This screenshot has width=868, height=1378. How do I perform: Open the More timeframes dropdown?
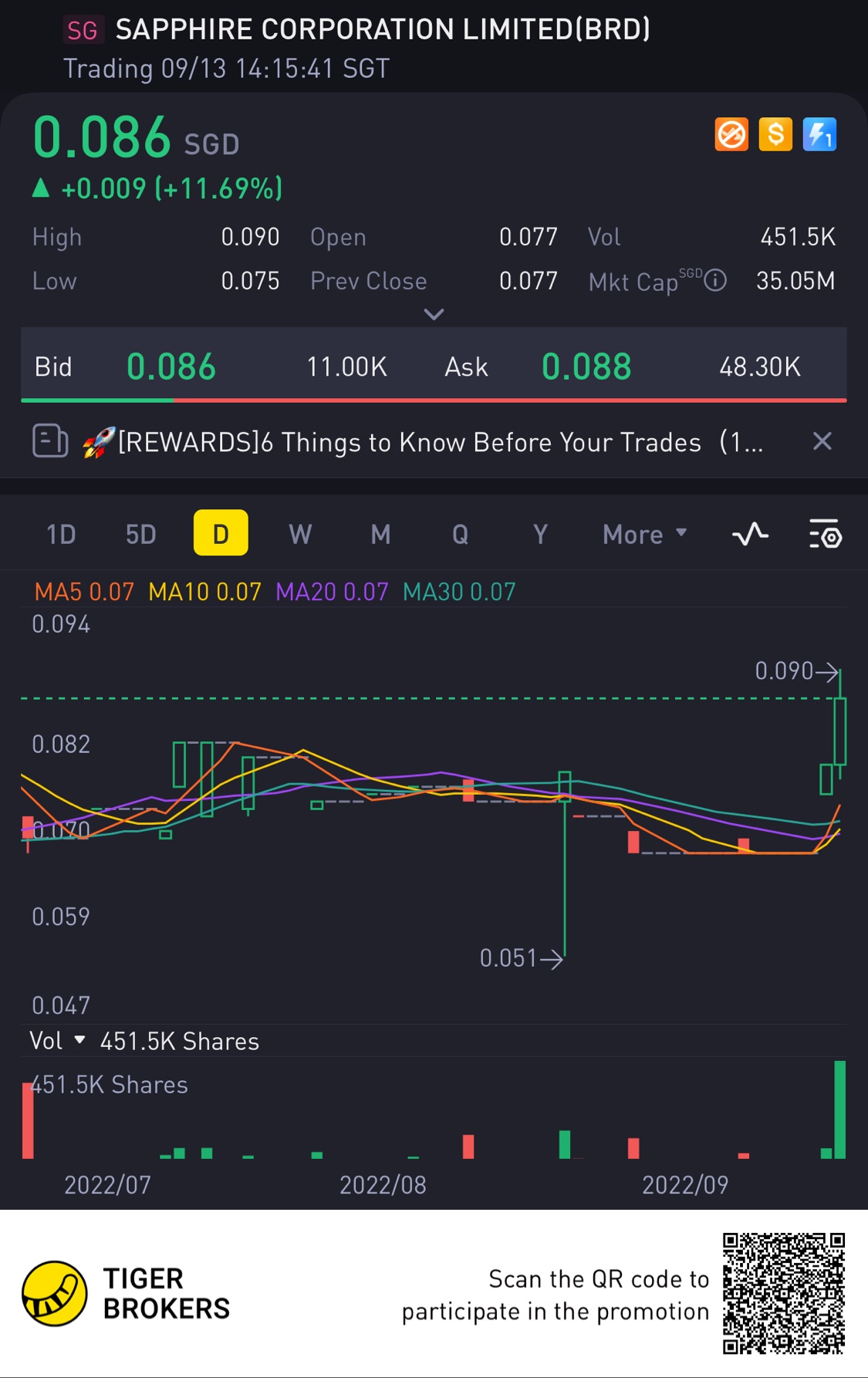[644, 534]
